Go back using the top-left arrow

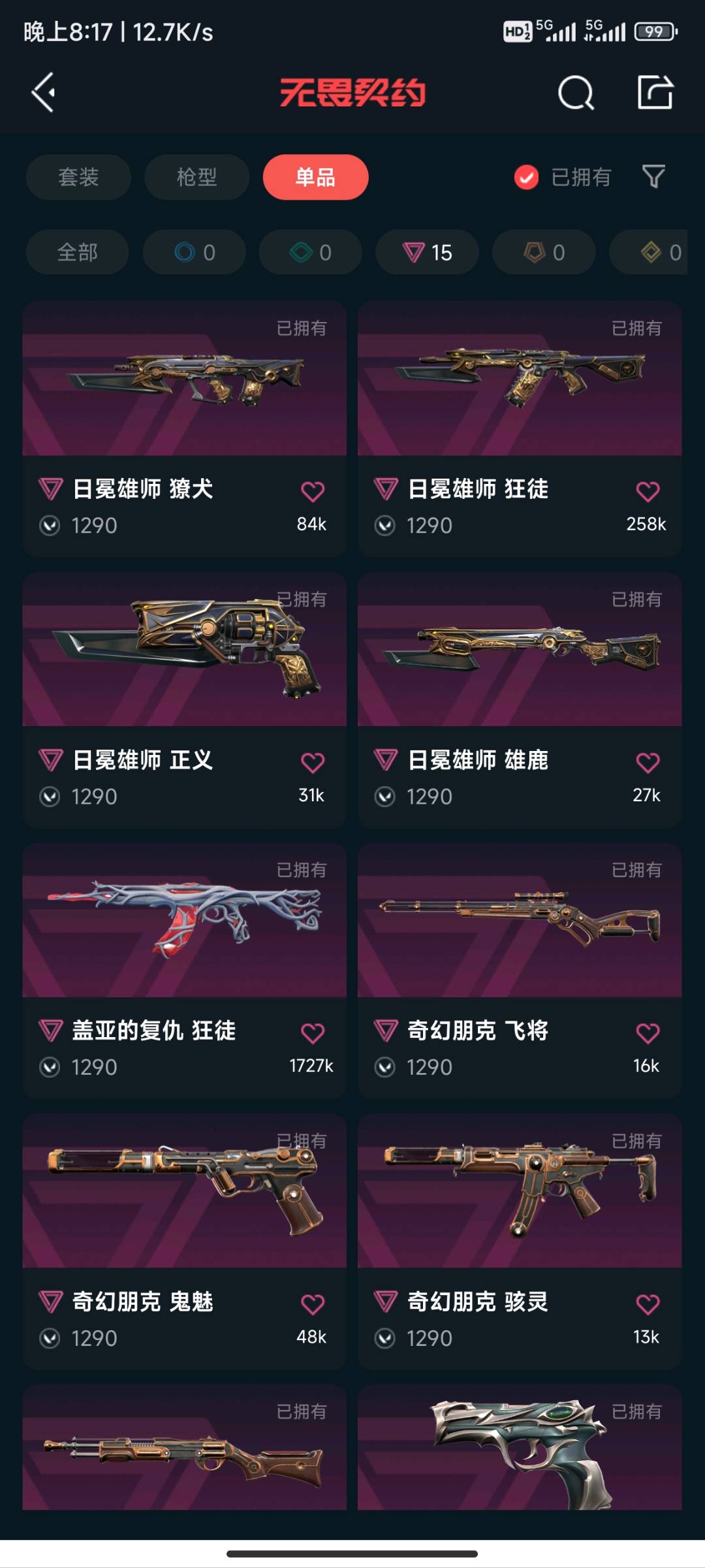tap(44, 93)
